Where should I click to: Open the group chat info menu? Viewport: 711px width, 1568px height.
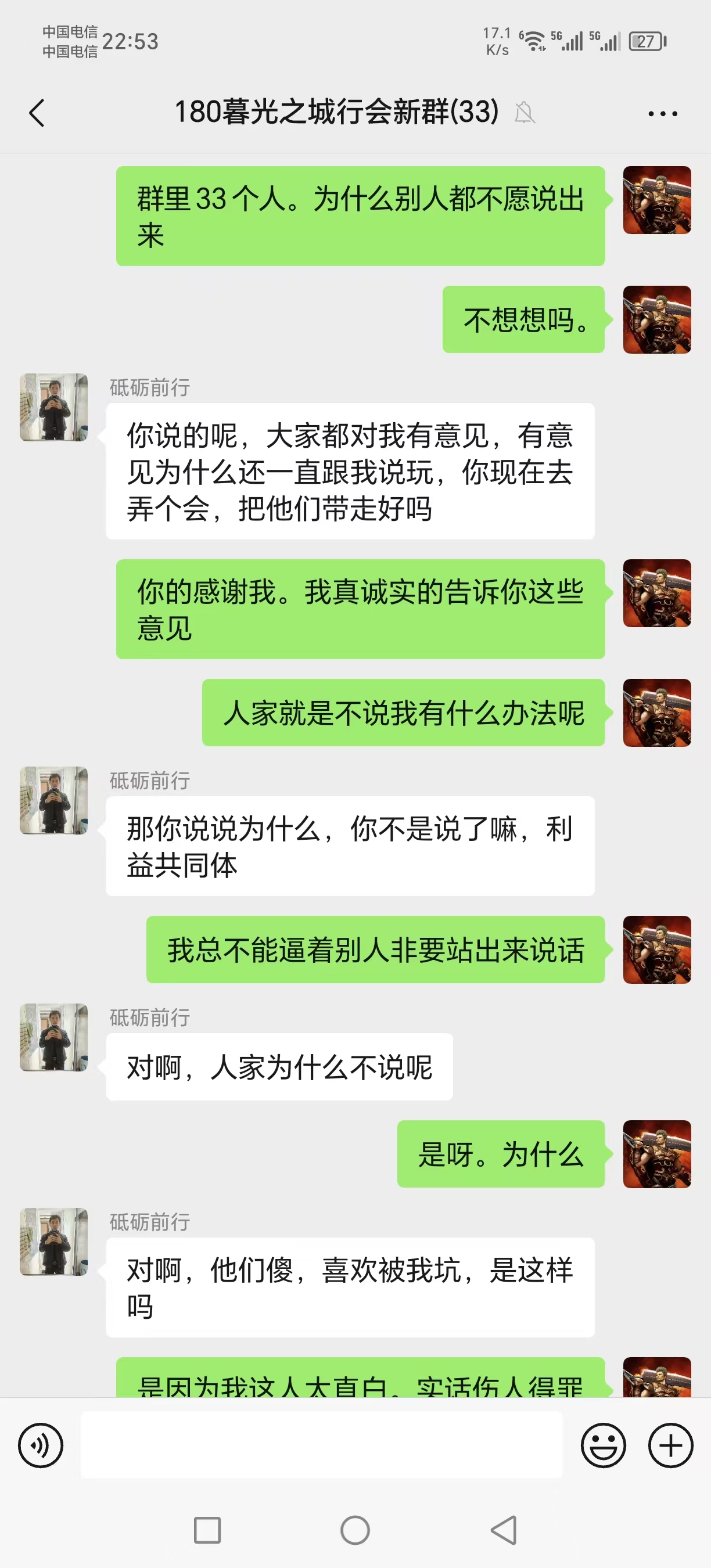[662, 113]
